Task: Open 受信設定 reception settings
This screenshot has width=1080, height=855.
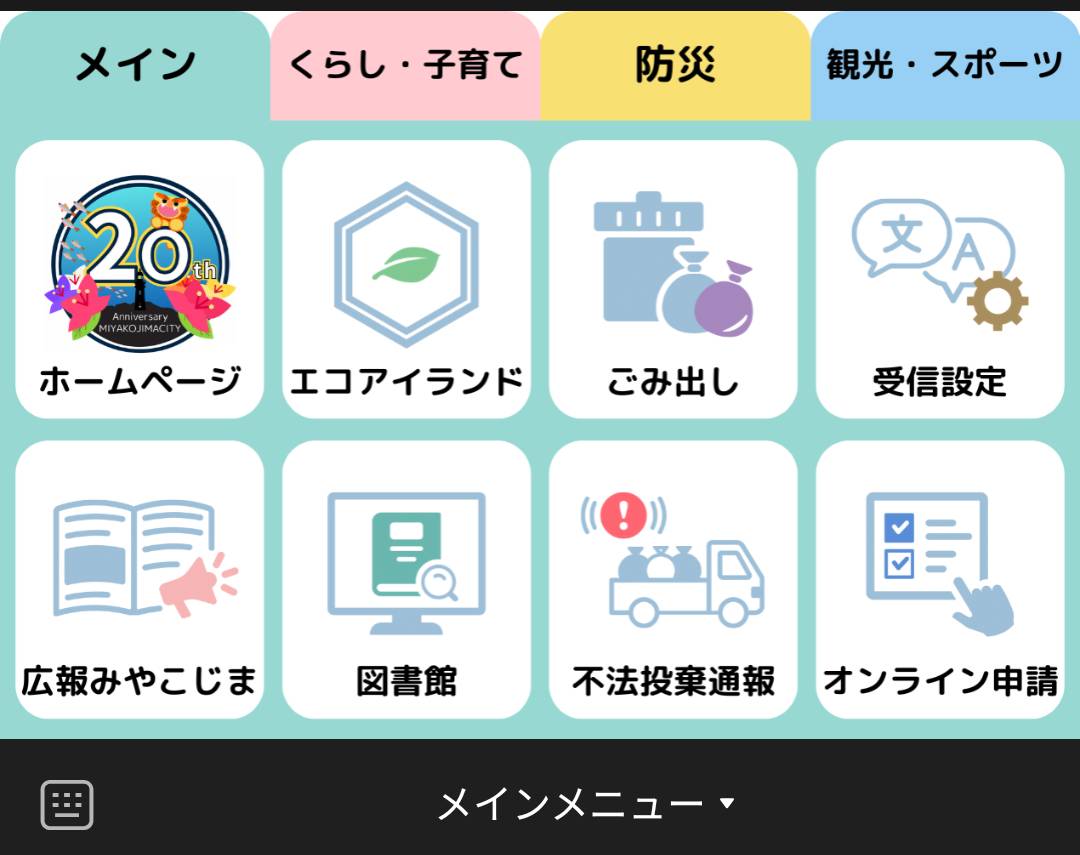Action: pos(939,279)
